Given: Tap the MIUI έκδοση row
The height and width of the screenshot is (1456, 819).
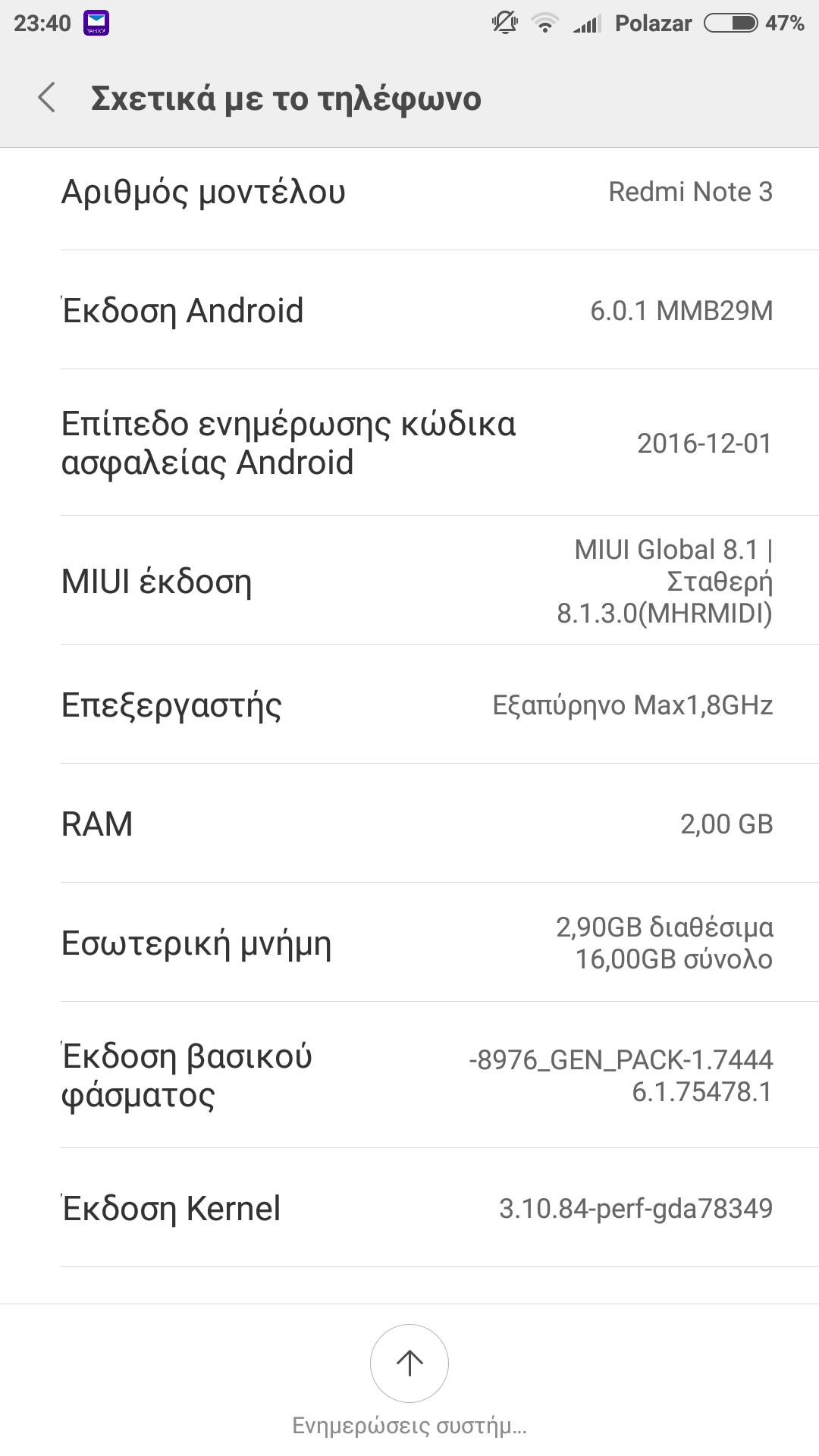Looking at the screenshot, I should point(409,581).
